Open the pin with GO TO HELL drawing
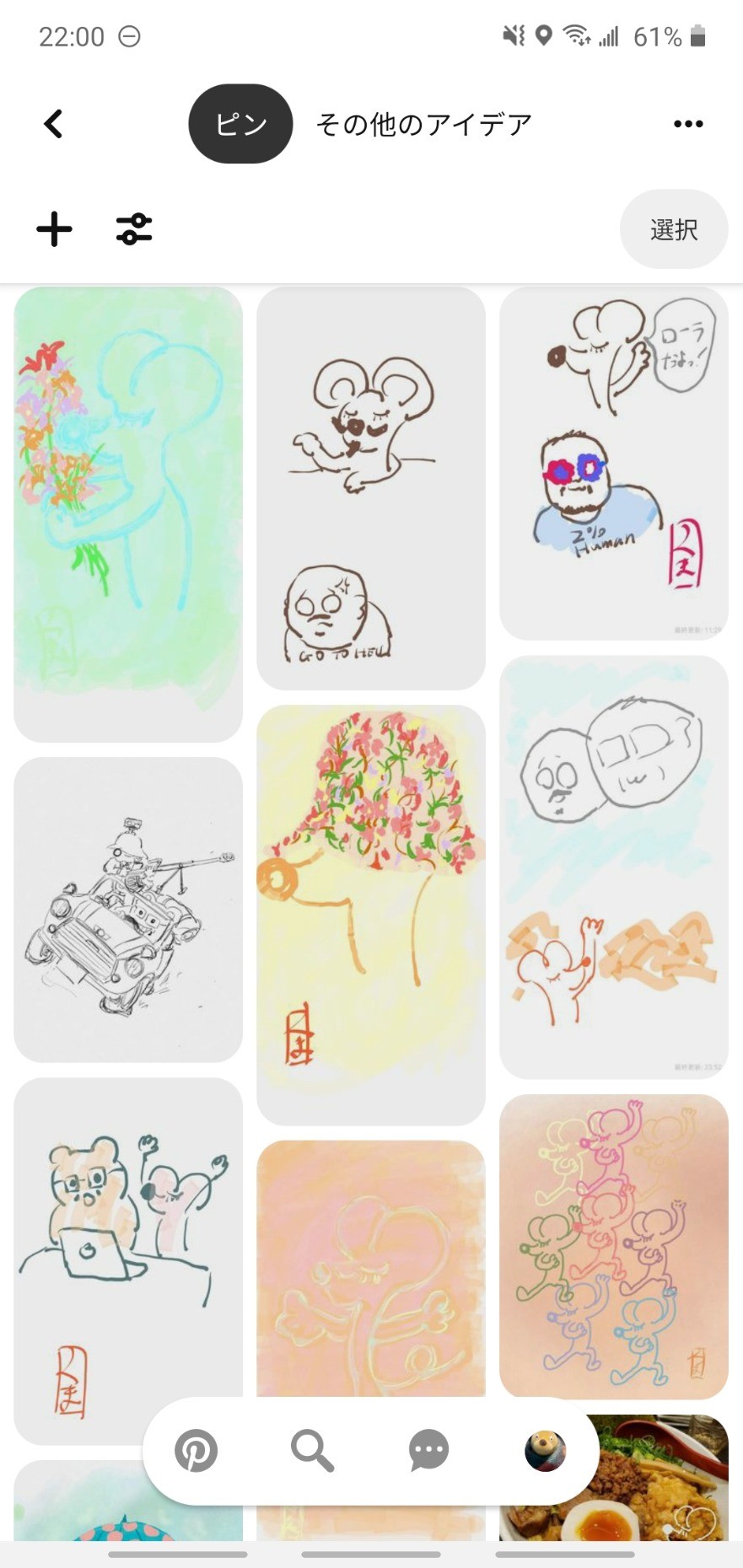 tap(371, 488)
